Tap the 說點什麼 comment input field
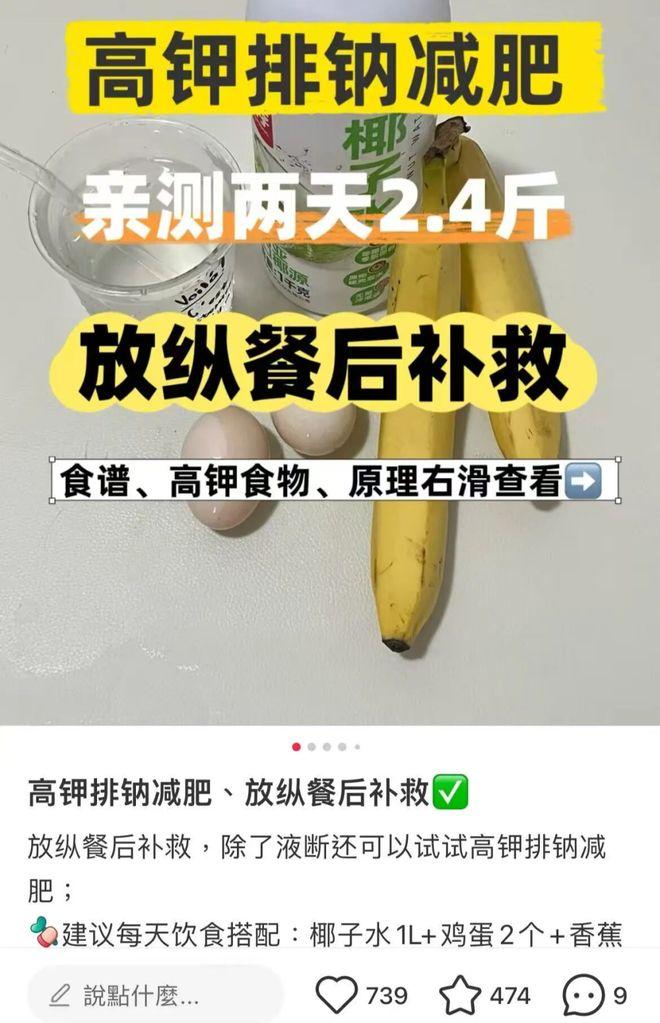 click(155, 995)
